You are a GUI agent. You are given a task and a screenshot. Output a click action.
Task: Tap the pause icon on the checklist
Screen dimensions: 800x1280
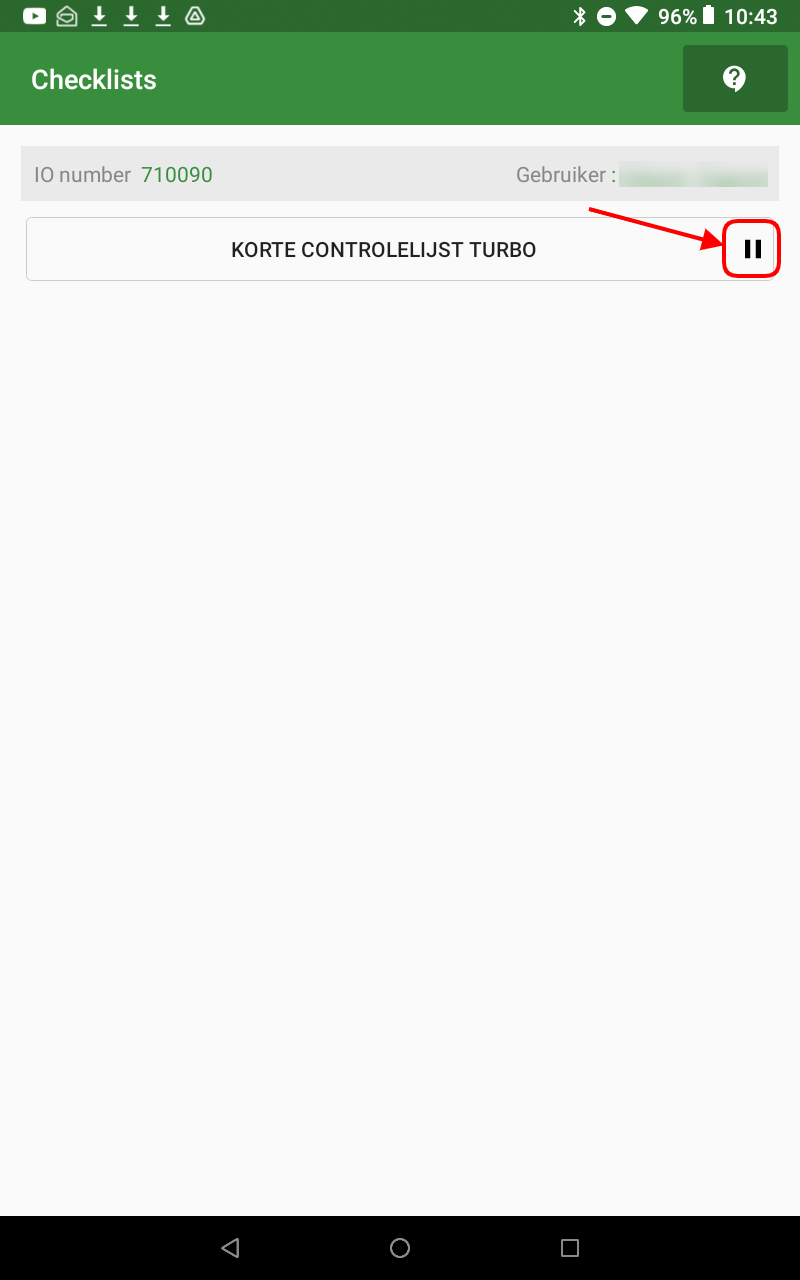[752, 249]
